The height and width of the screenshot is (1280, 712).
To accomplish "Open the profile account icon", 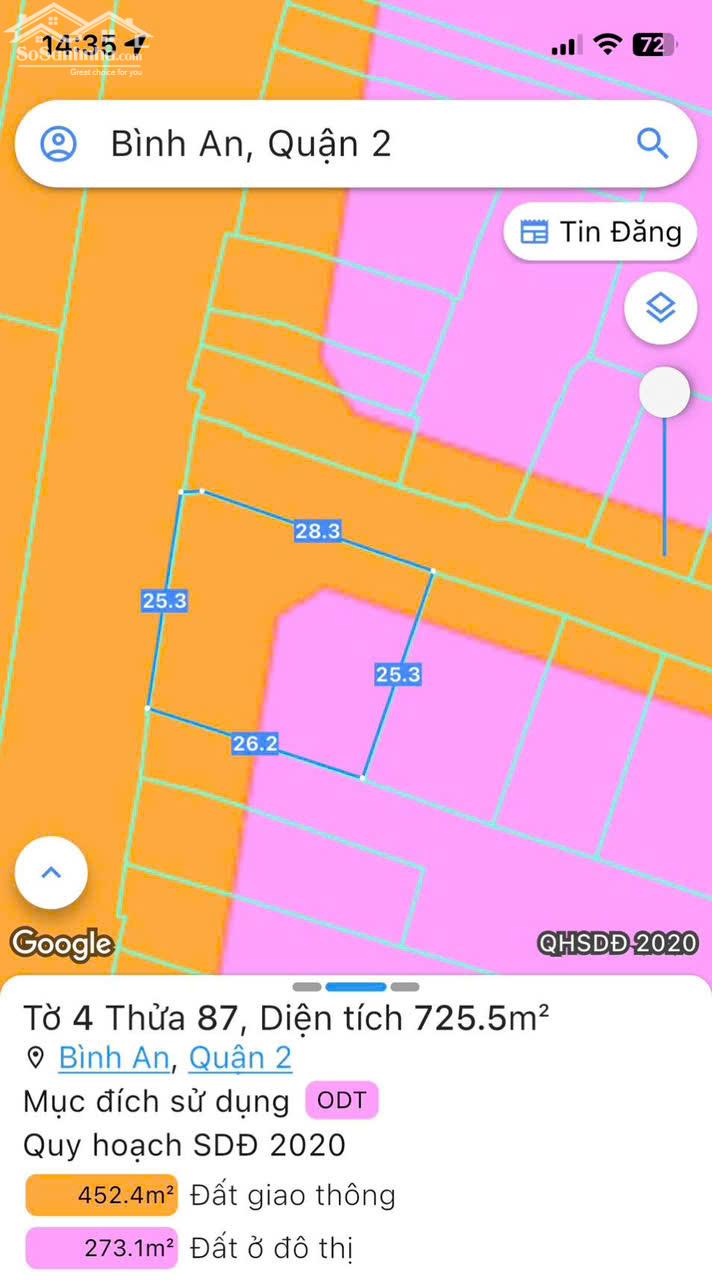I will click(59, 144).
